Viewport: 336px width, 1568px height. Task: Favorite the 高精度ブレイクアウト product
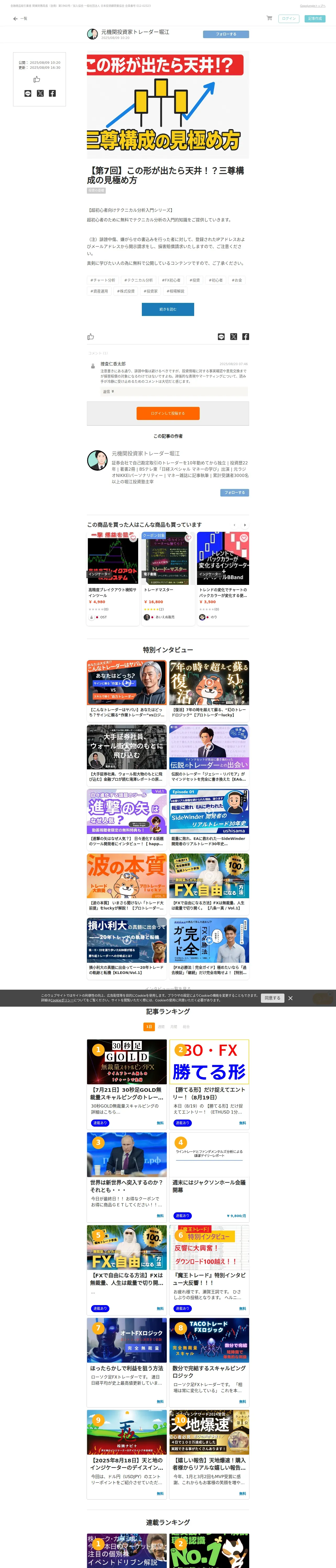pos(133,538)
